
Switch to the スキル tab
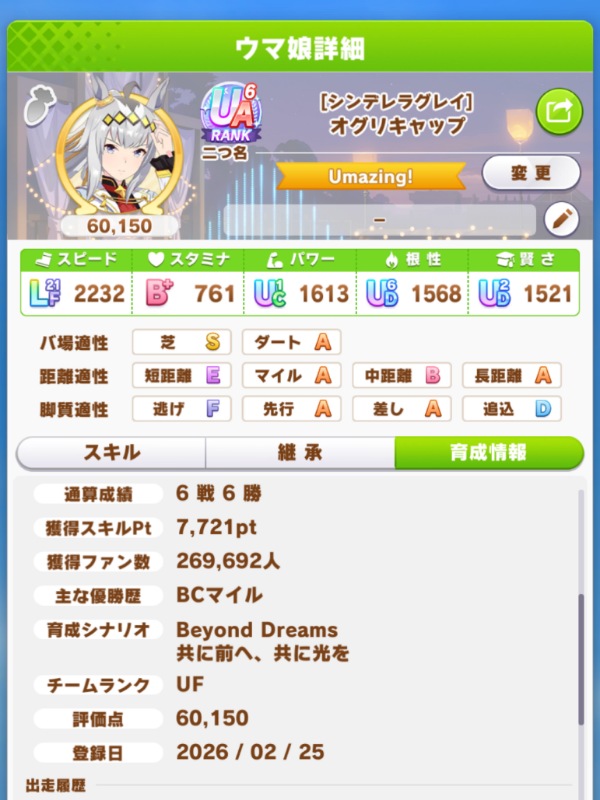click(110, 452)
